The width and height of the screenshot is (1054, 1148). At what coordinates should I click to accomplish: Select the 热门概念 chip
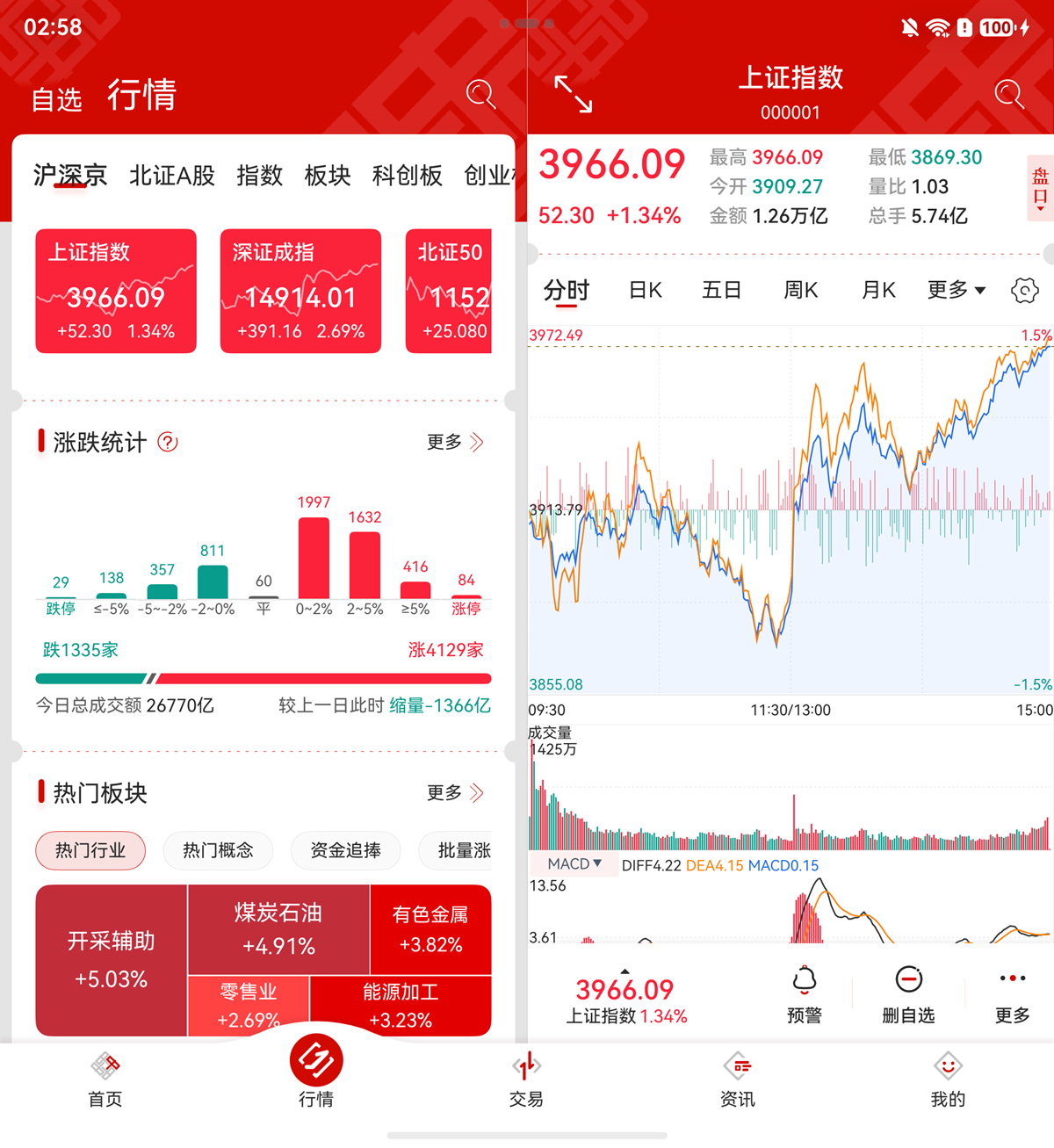218,850
